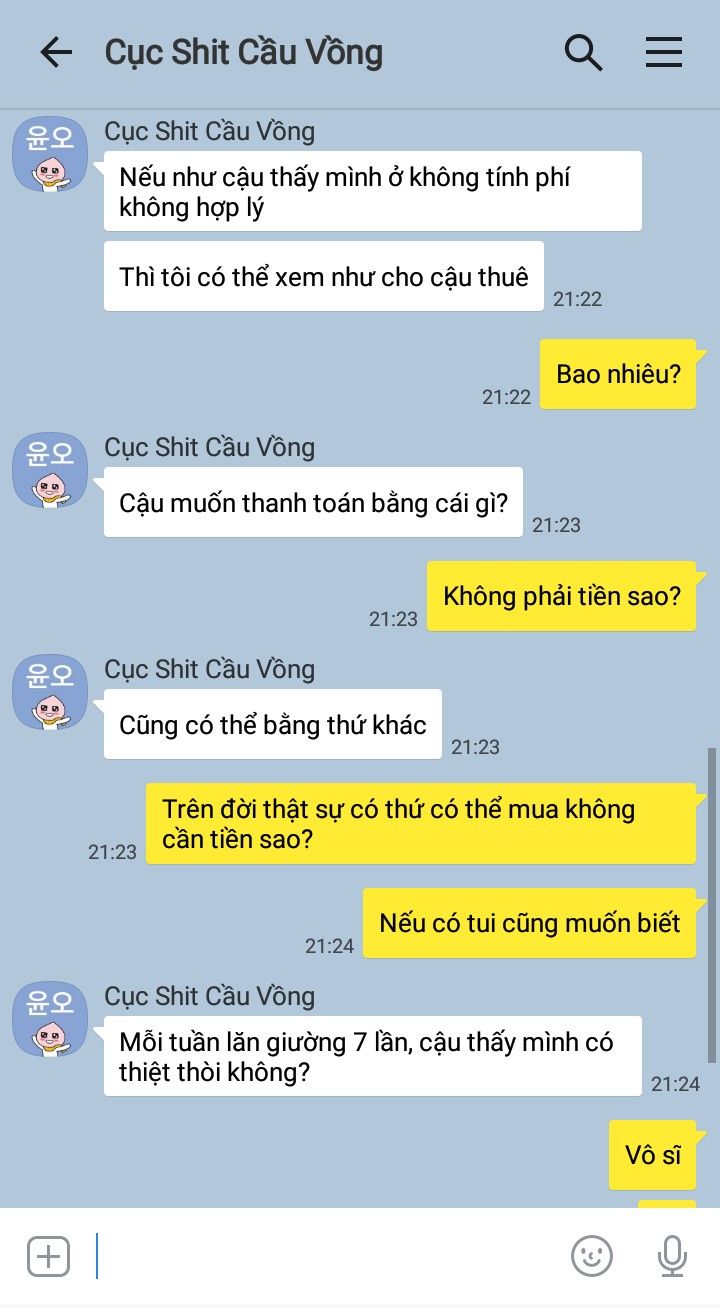720x1308 pixels.
Task: Open the chat hamburger menu
Action: 663,53
